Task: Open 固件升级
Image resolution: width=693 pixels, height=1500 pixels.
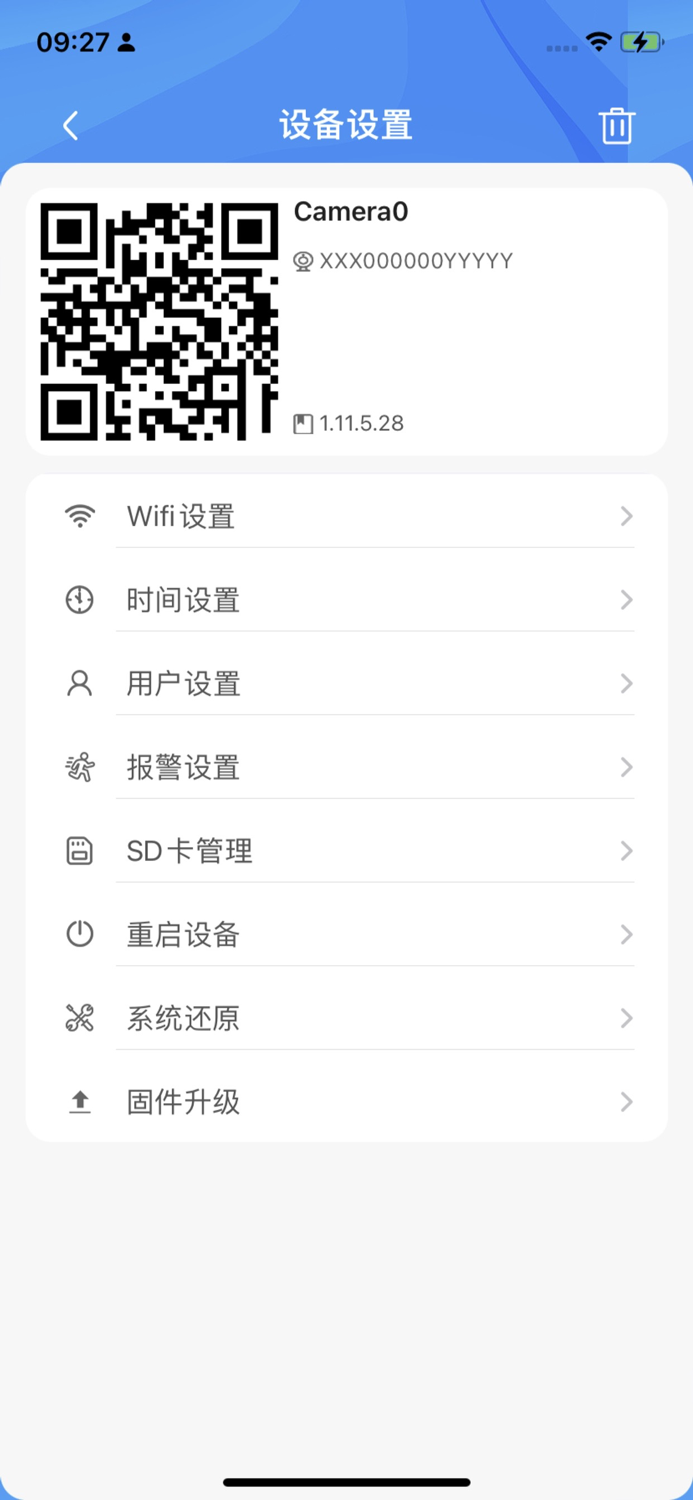Action: click(x=346, y=1102)
